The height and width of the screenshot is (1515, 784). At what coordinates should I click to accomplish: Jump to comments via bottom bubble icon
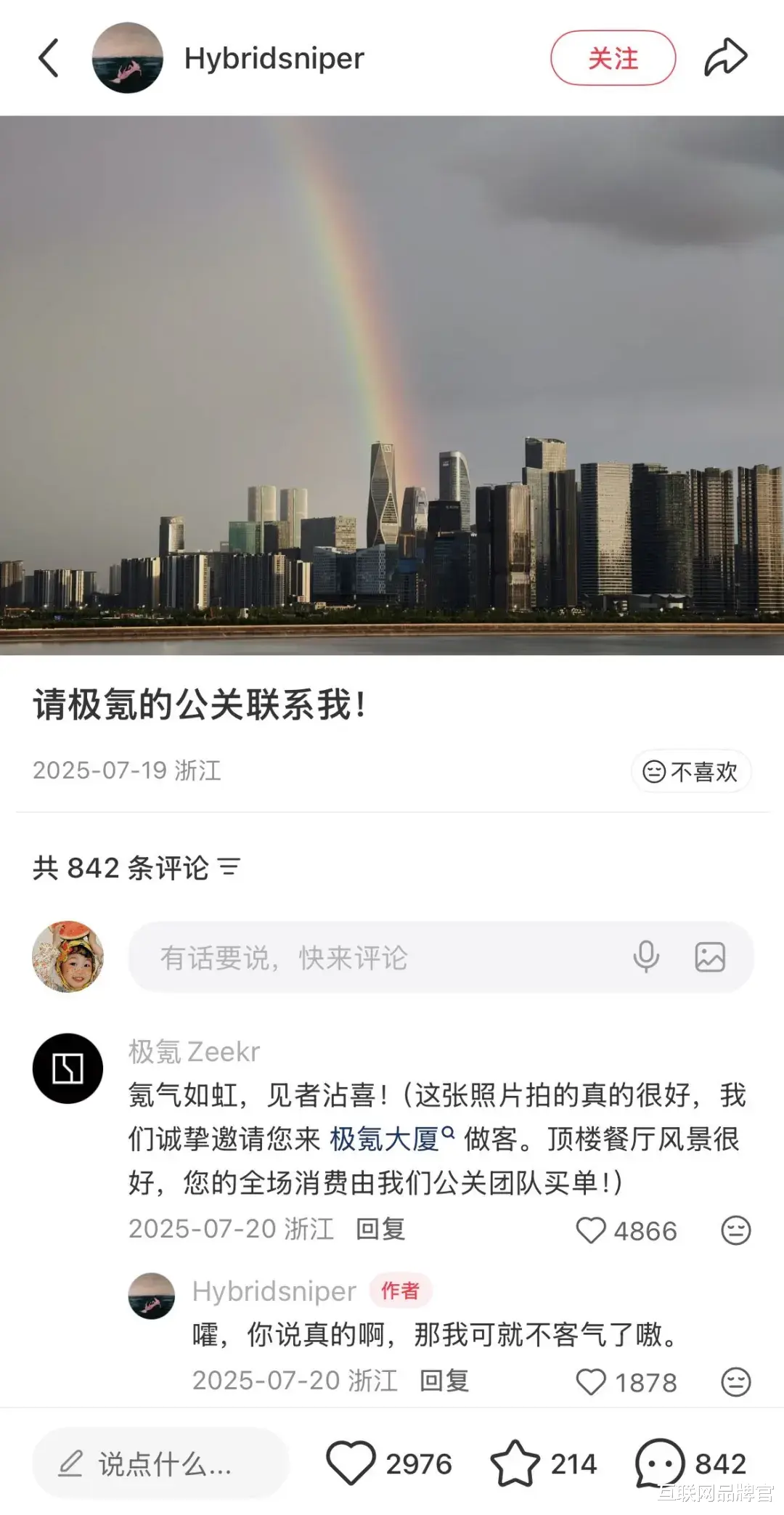point(659,1463)
